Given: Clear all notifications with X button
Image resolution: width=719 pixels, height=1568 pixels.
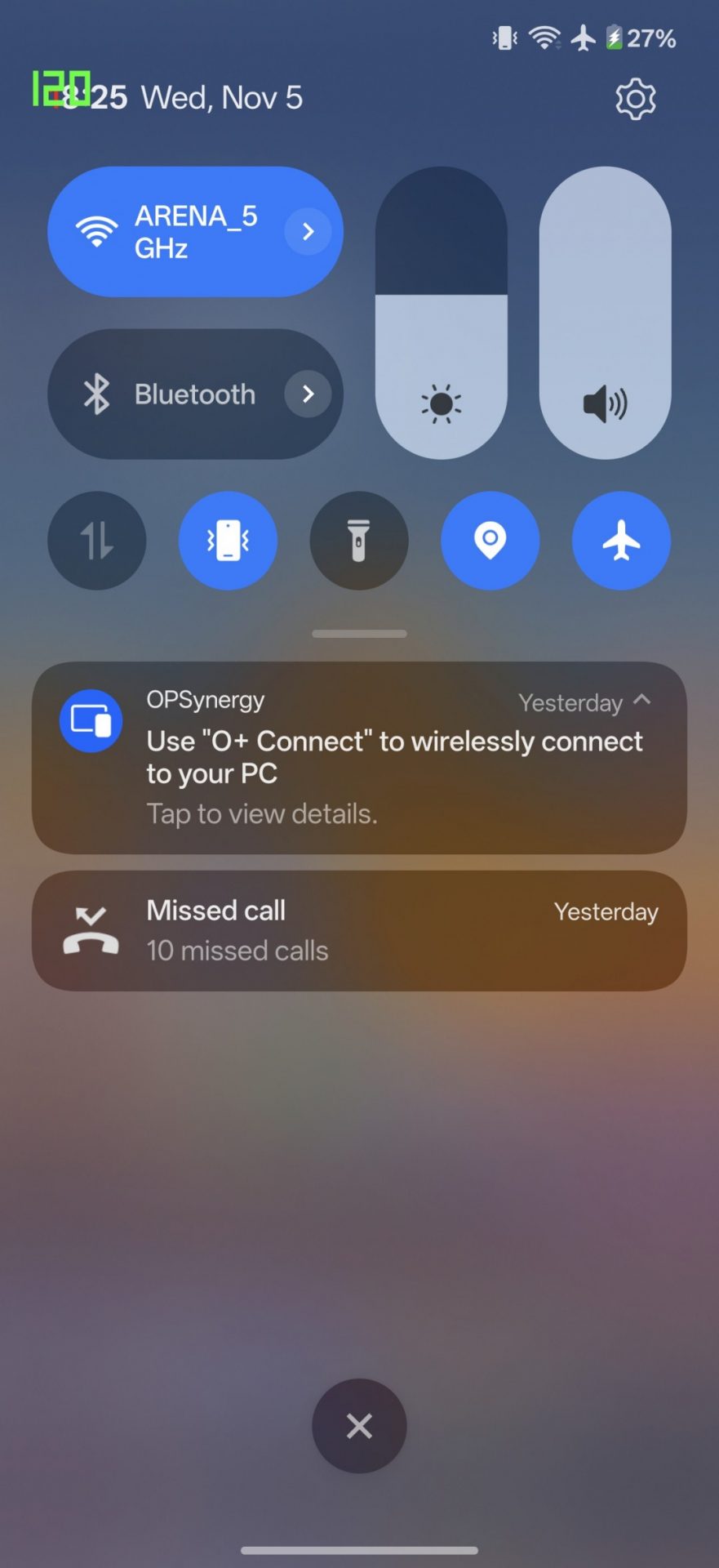Looking at the screenshot, I should pyautogui.click(x=359, y=1426).
